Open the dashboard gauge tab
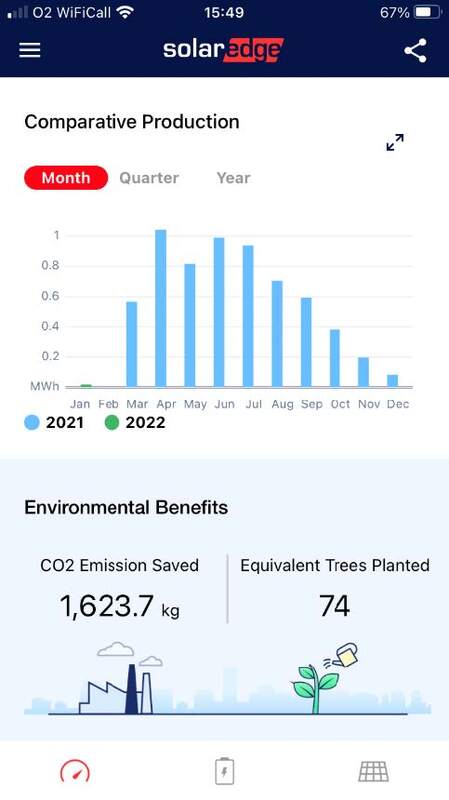Screen dimensions: 449x800 (x=75, y=771)
